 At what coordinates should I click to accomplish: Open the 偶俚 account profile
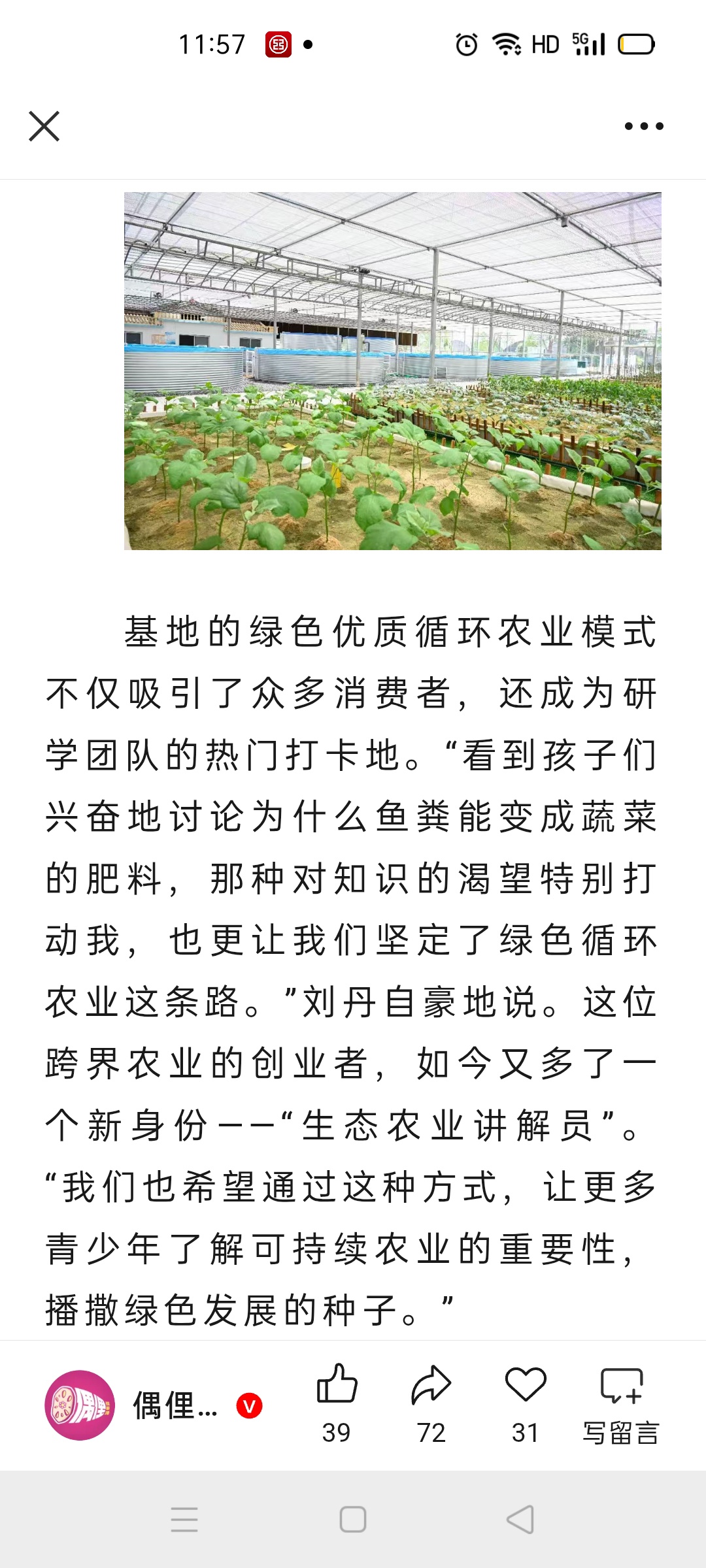tap(154, 1405)
